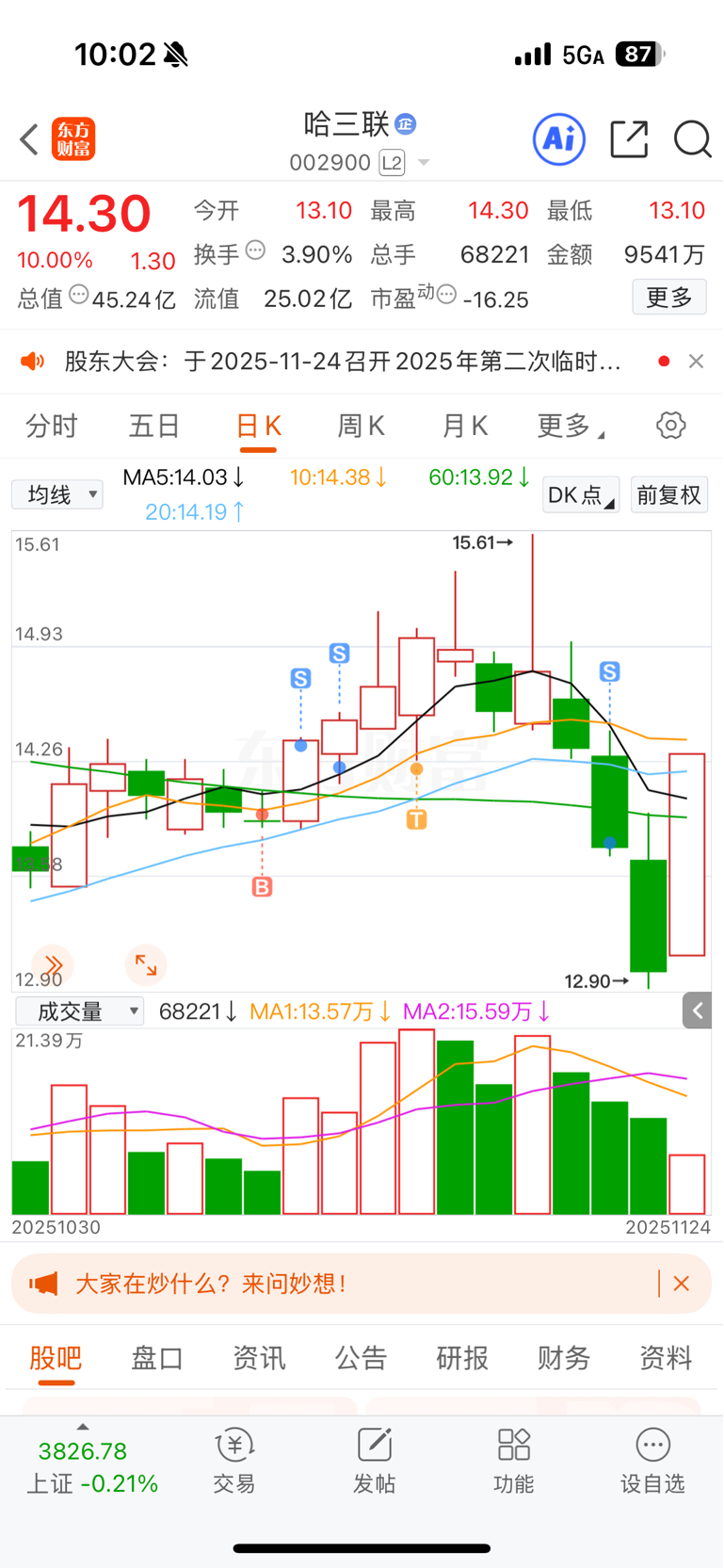Viewport: 724px width, 1568px height.
Task: Select the 周K chart tab
Action: [x=361, y=427]
